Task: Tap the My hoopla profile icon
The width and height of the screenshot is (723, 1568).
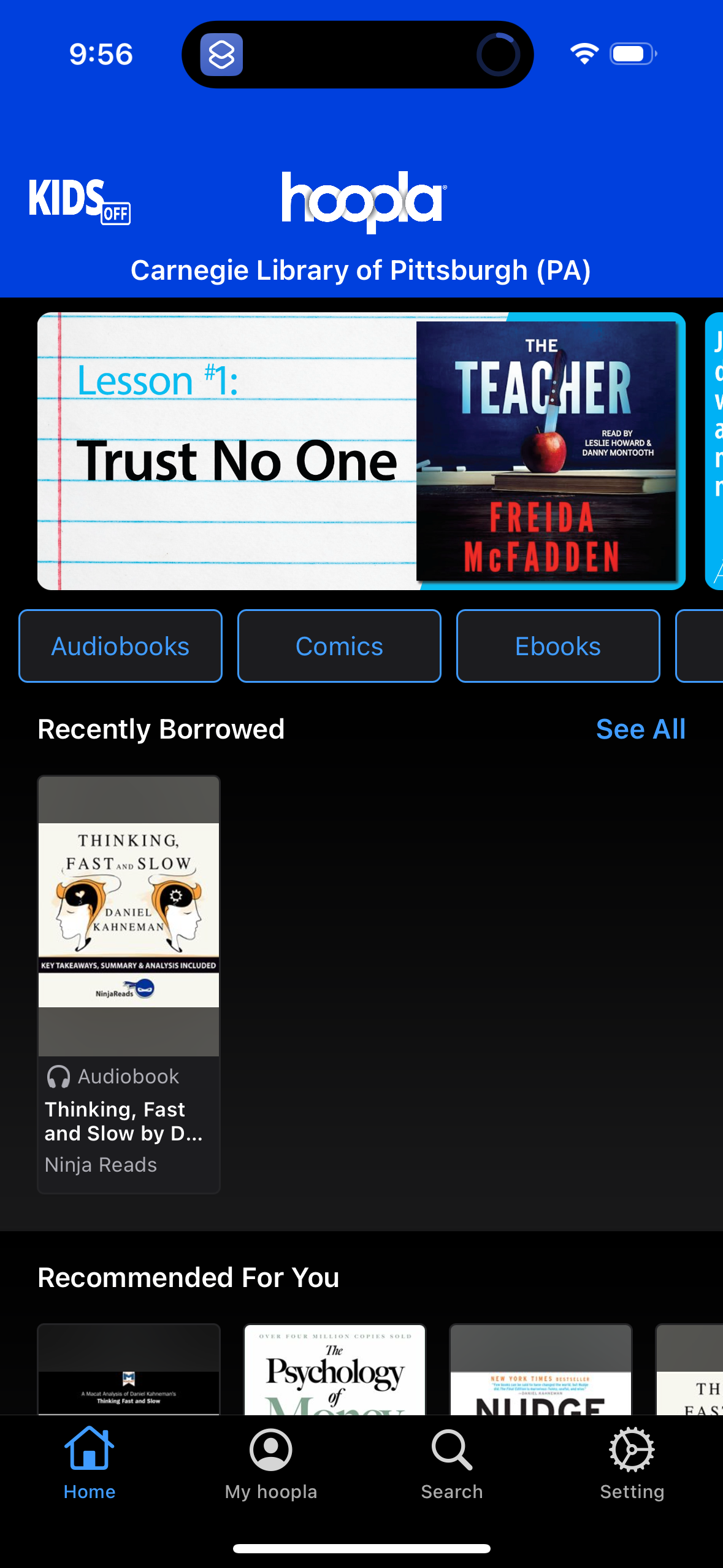Action: click(x=270, y=1451)
